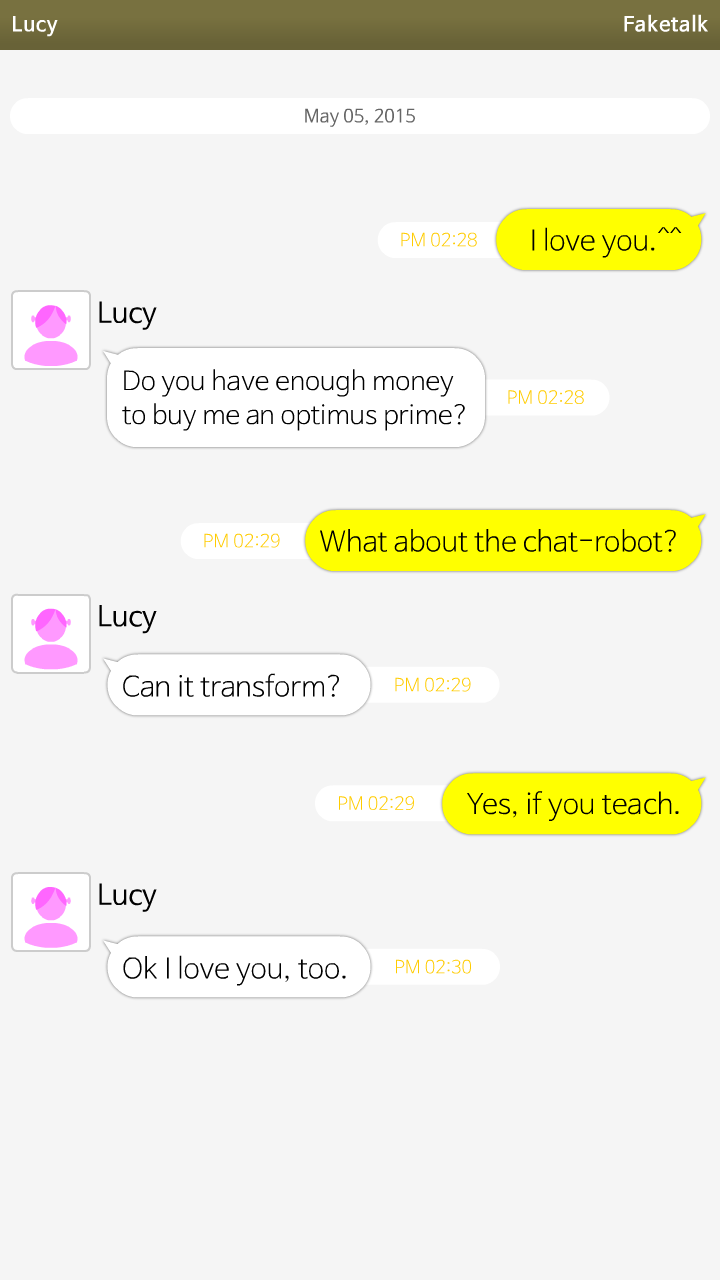Viewport: 720px width, 1280px height.
Task: Select the 'Yes, if you teach.' message
Action: pyautogui.click(x=572, y=803)
